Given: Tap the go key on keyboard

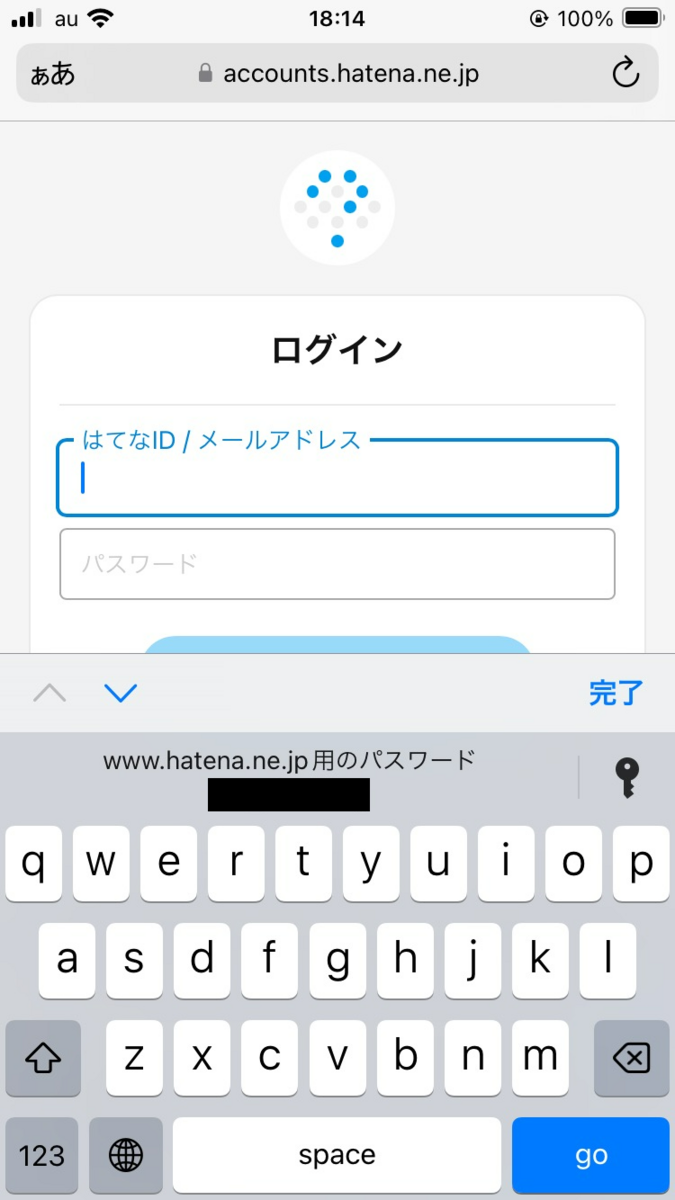Looking at the screenshot, I should (x=590, y=1156).
